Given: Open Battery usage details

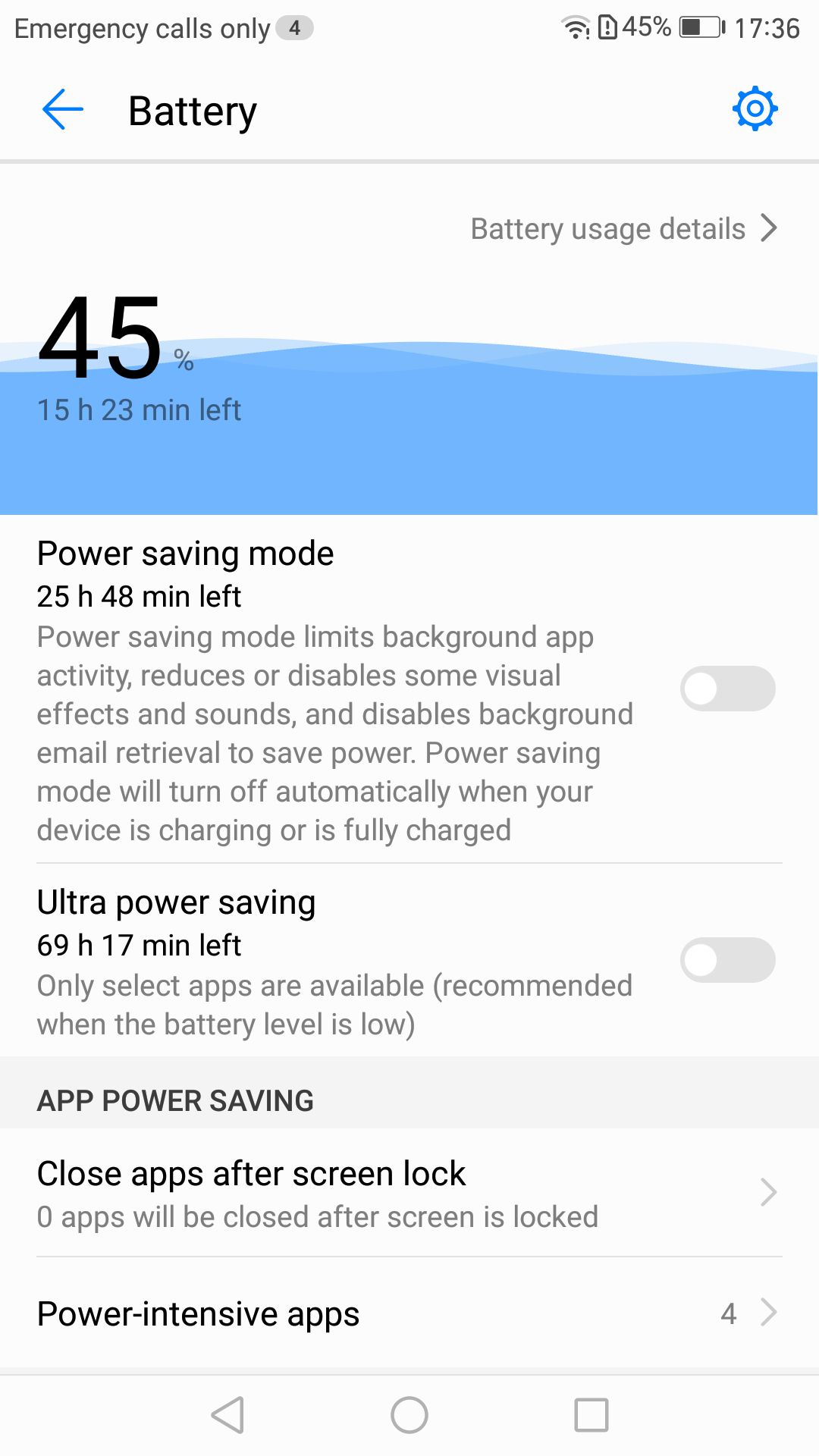Looking at the screenshot, I should point(607,228).
